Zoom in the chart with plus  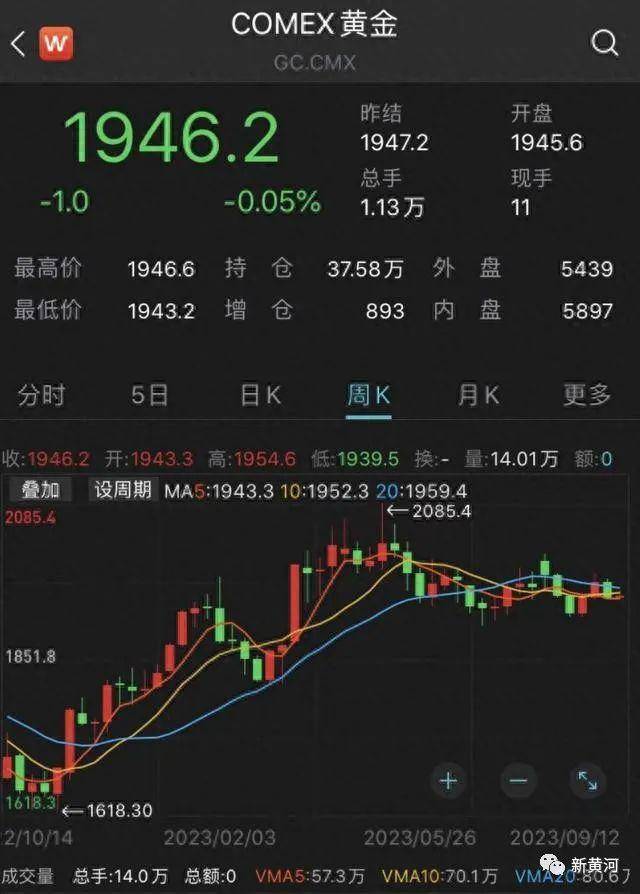pos(448,781)
